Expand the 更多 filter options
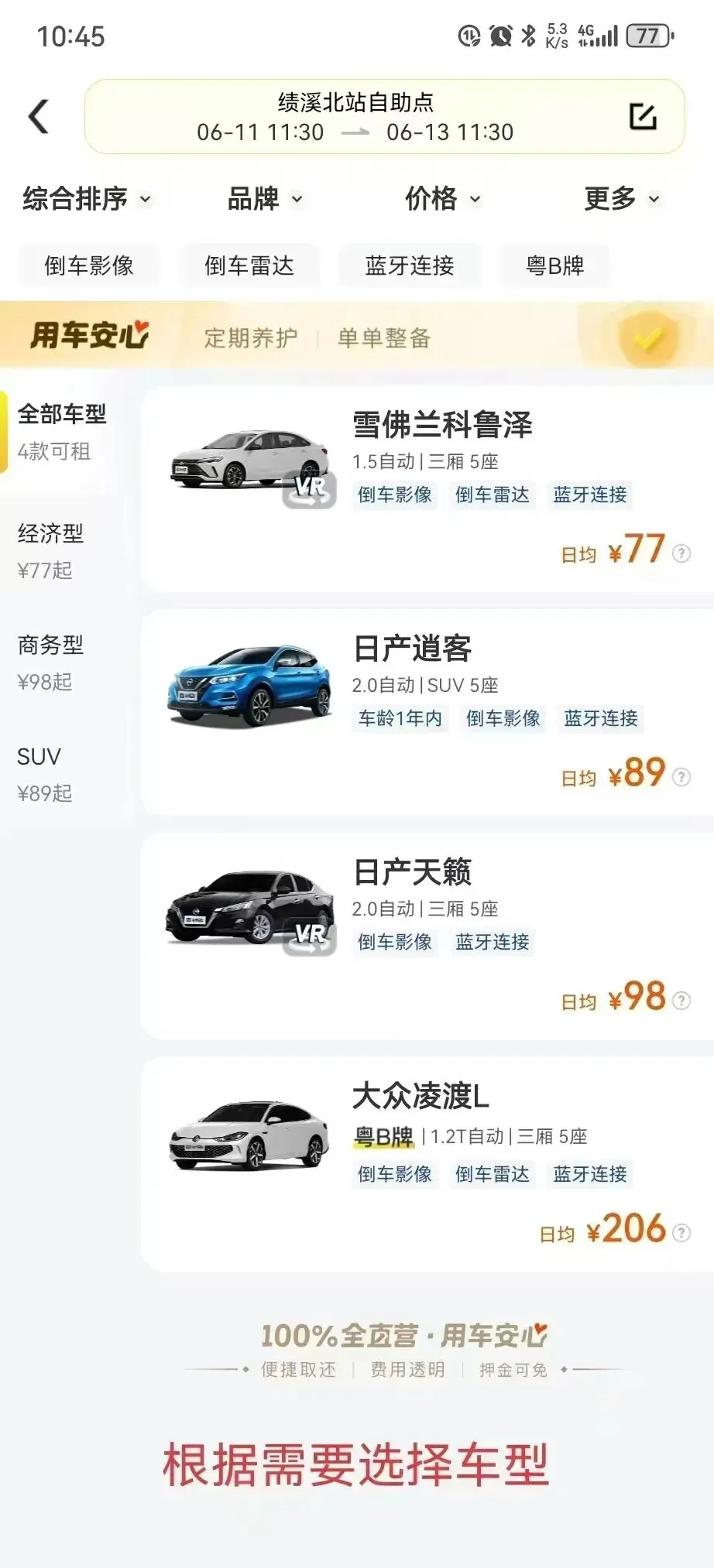 point(622,199)
